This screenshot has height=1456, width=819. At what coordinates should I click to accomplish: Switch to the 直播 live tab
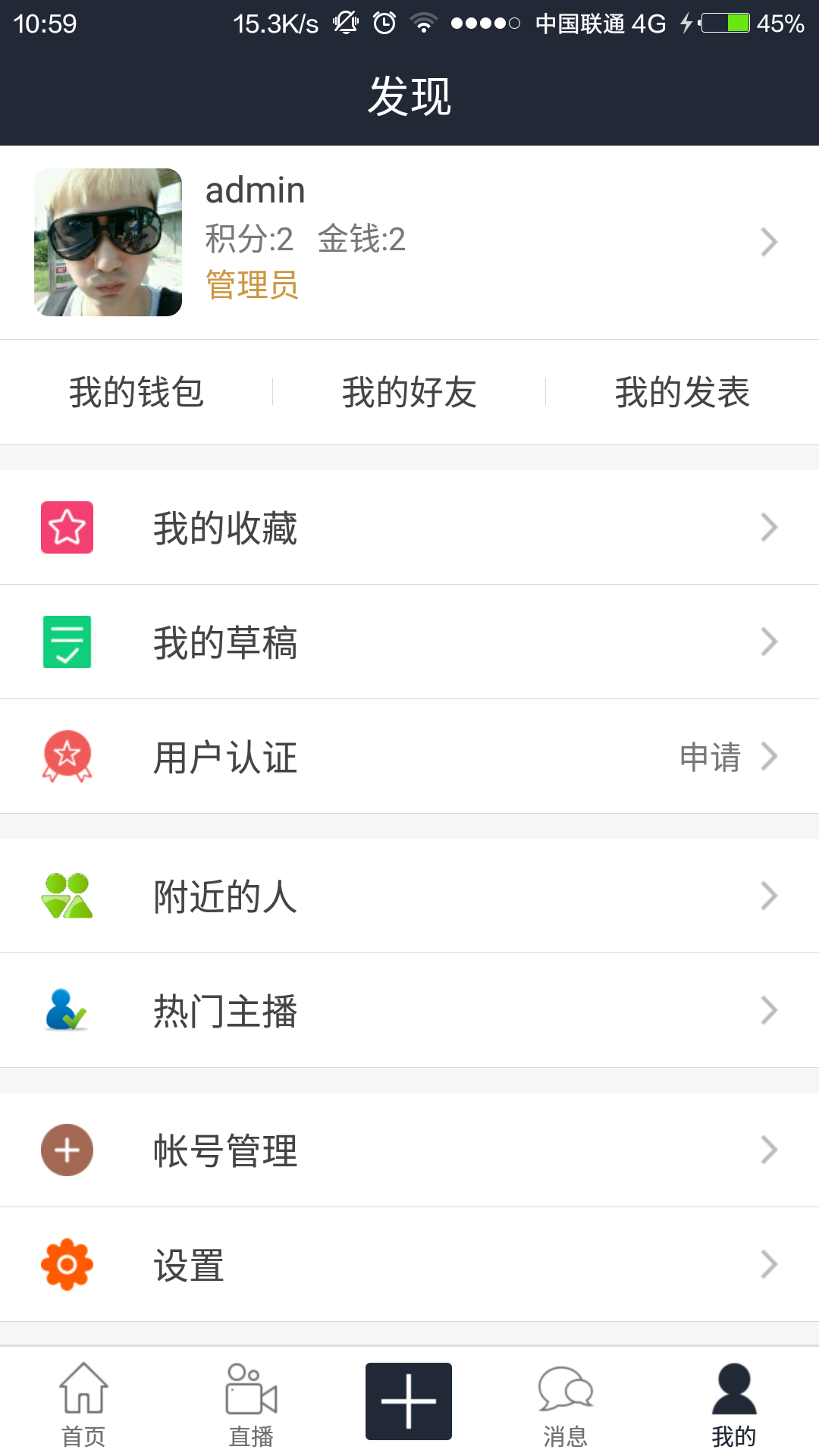(x=251, y=1403)
